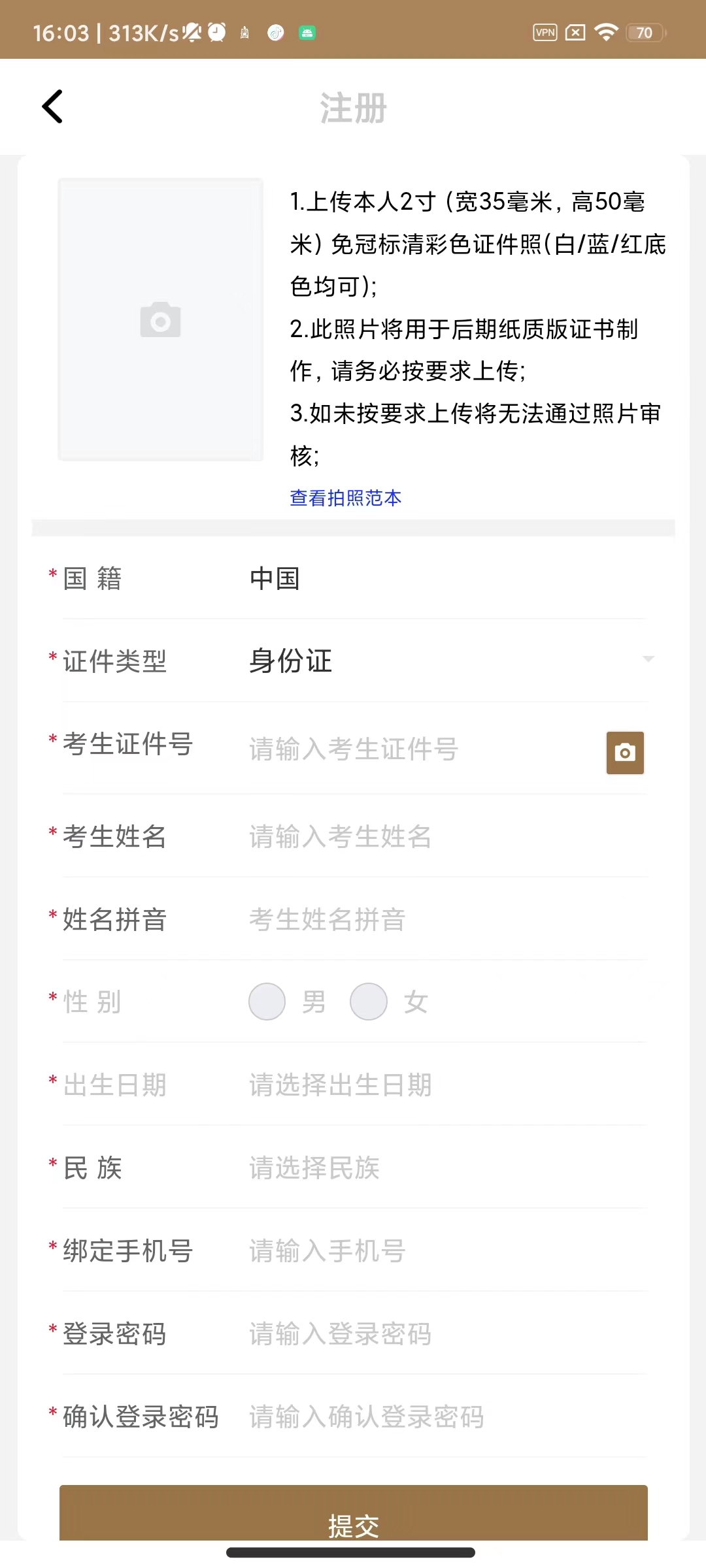Open the 出生日期 date picker
706x1568 pixels.
[x=445, y=1085]
